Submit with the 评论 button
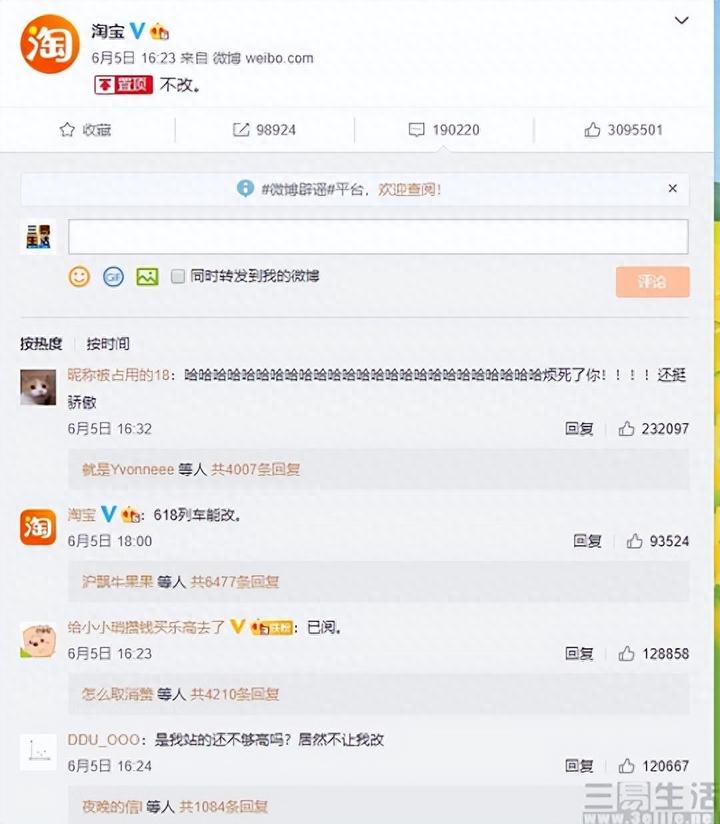Image resolution: width=720 pixels, height=824 pixels. coord(652,282)
